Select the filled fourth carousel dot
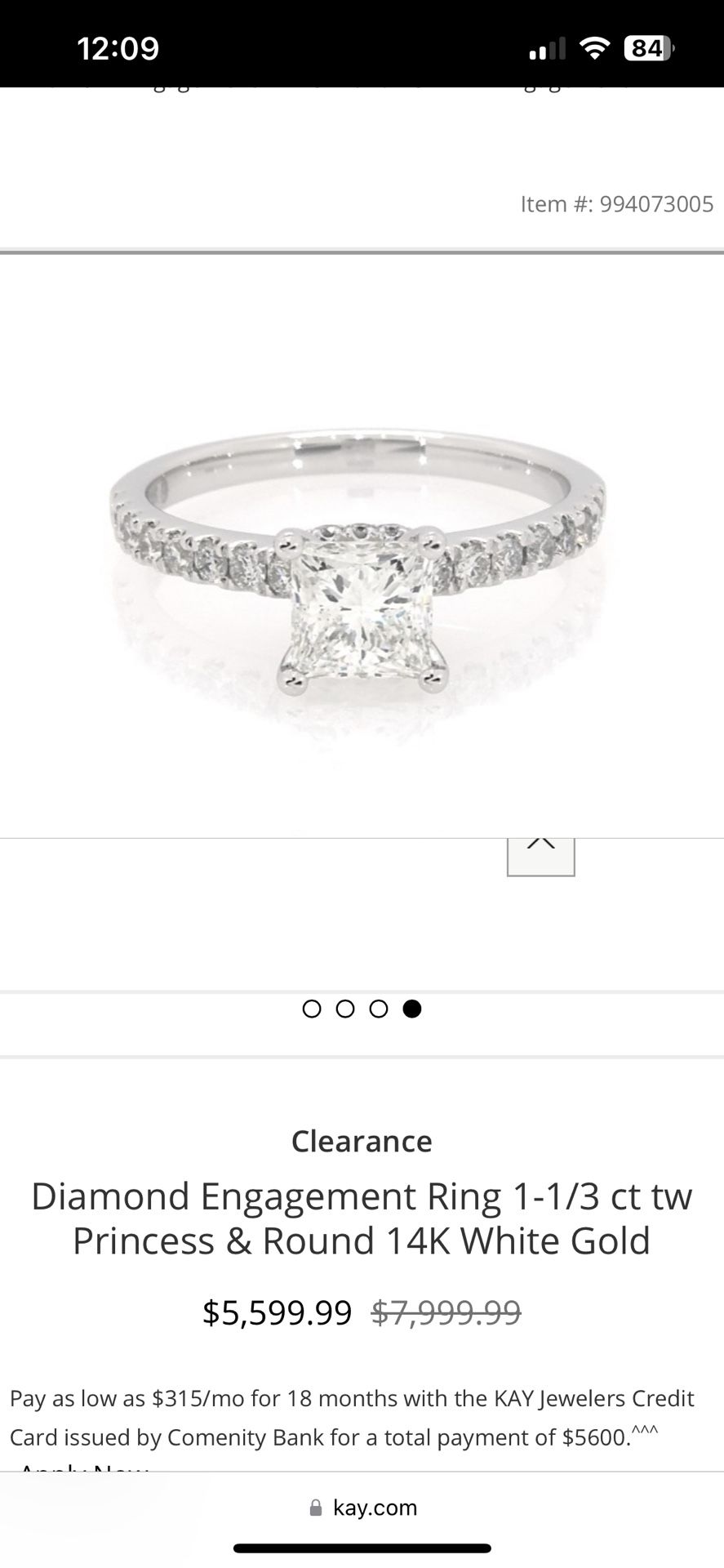 click(x=413, y=1009)
